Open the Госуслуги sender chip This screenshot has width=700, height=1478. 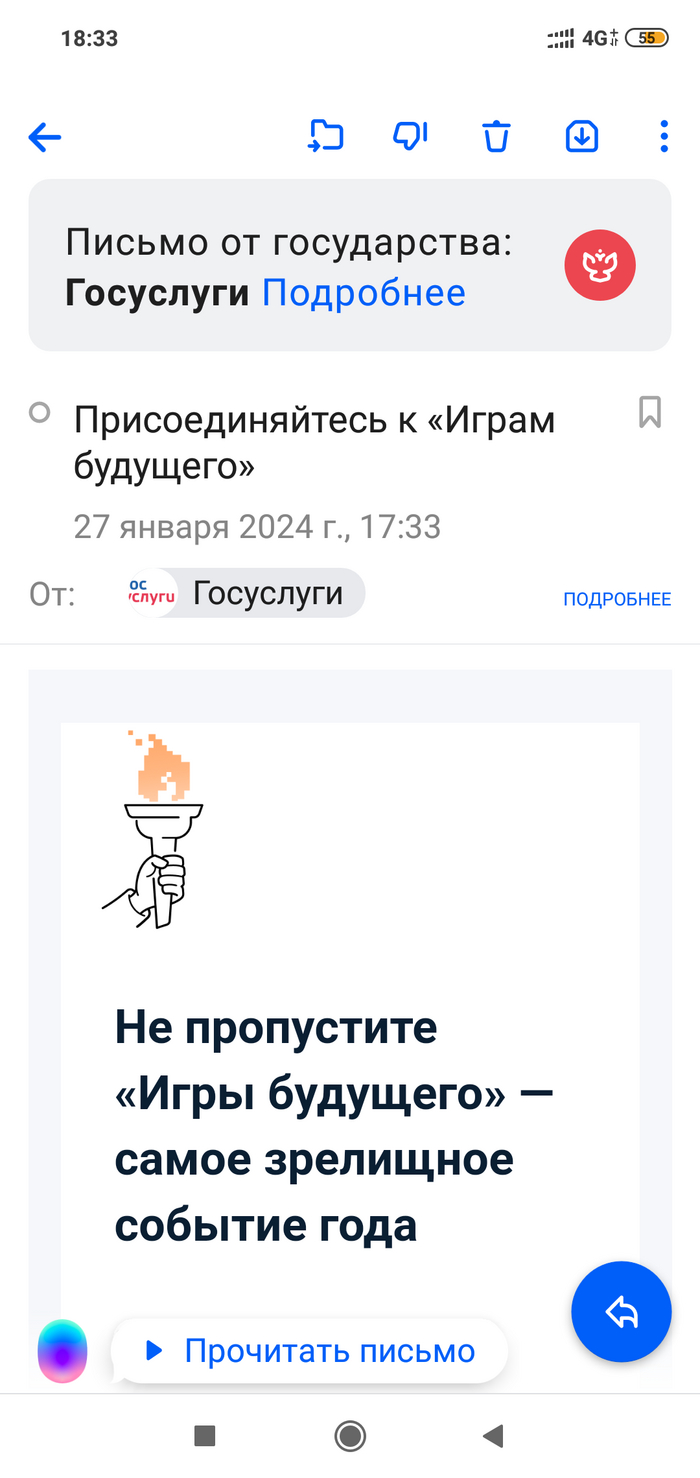245,594
